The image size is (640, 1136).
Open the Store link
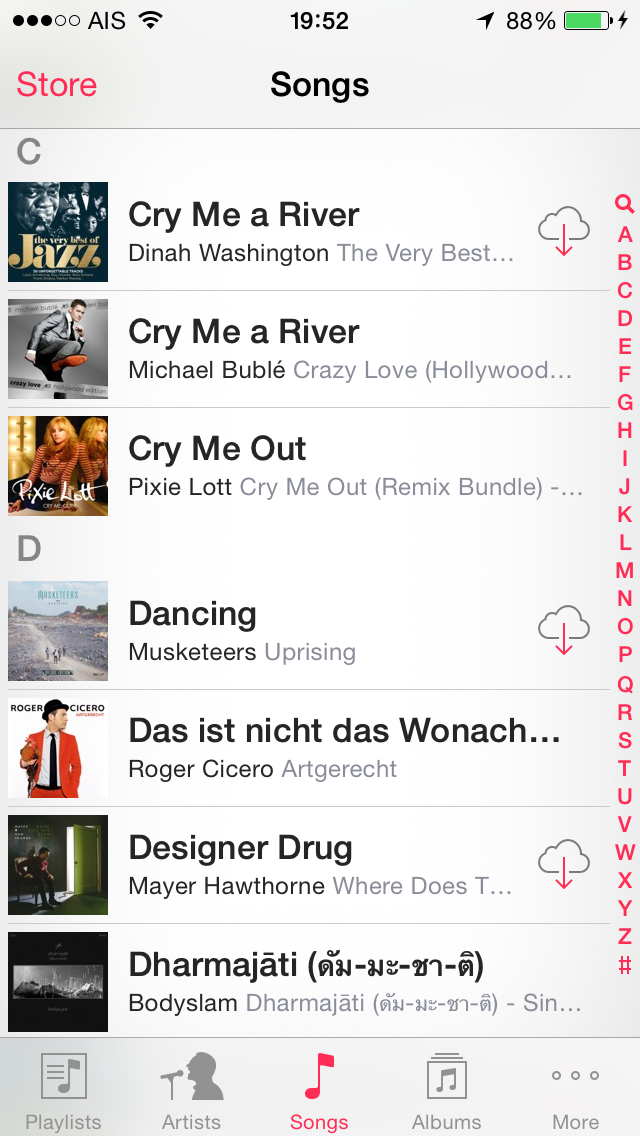(x=57, y=85)
